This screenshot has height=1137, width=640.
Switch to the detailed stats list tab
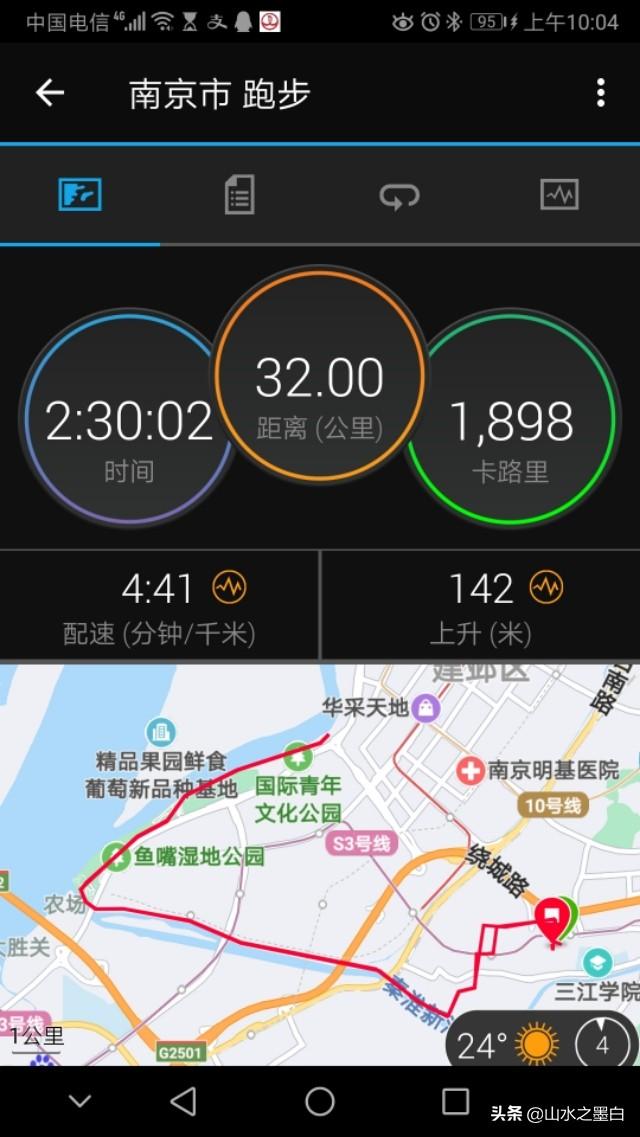pyautogui.click(x=239, y=195)
